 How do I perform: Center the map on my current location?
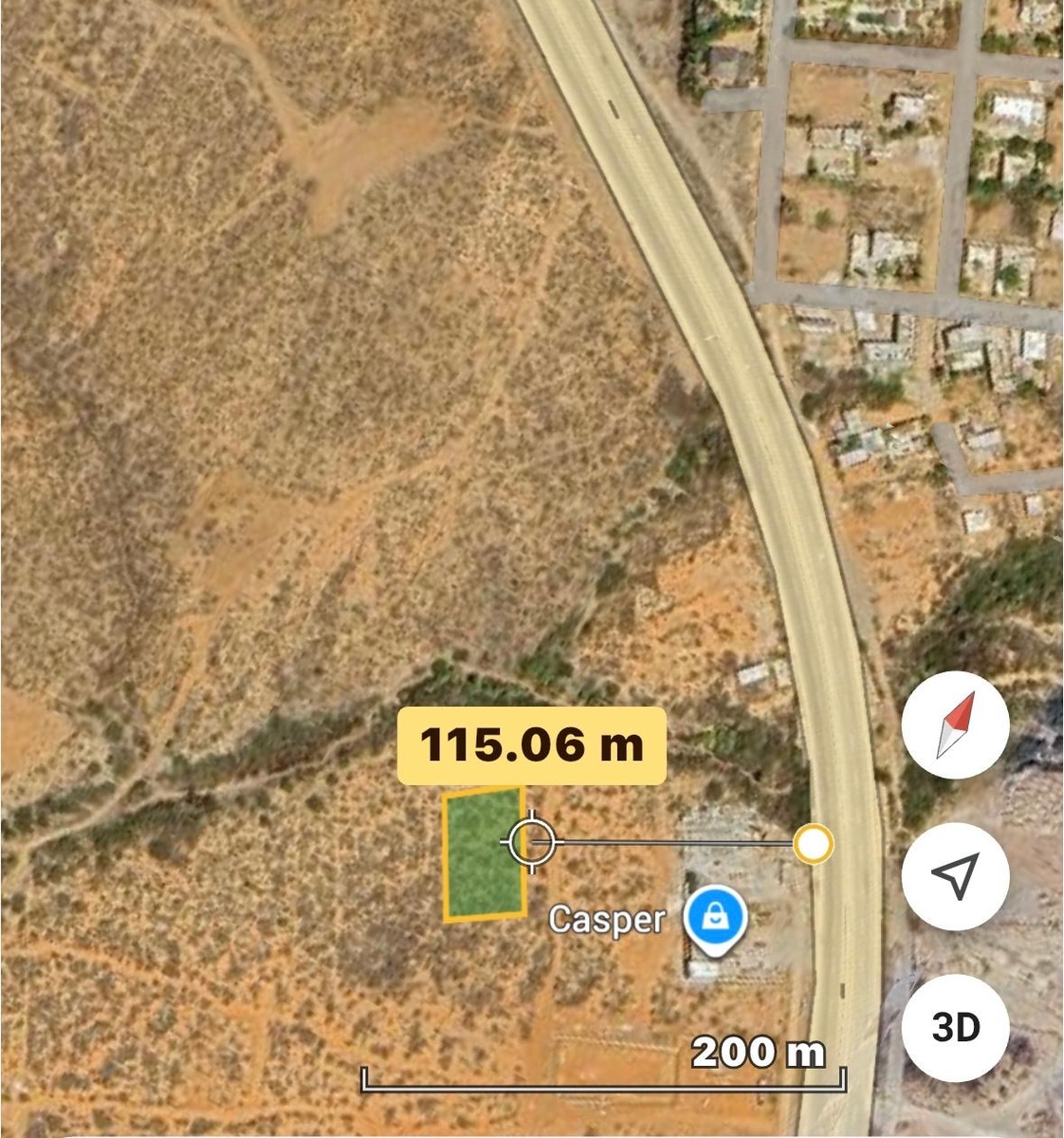click(x=955, y=875)
